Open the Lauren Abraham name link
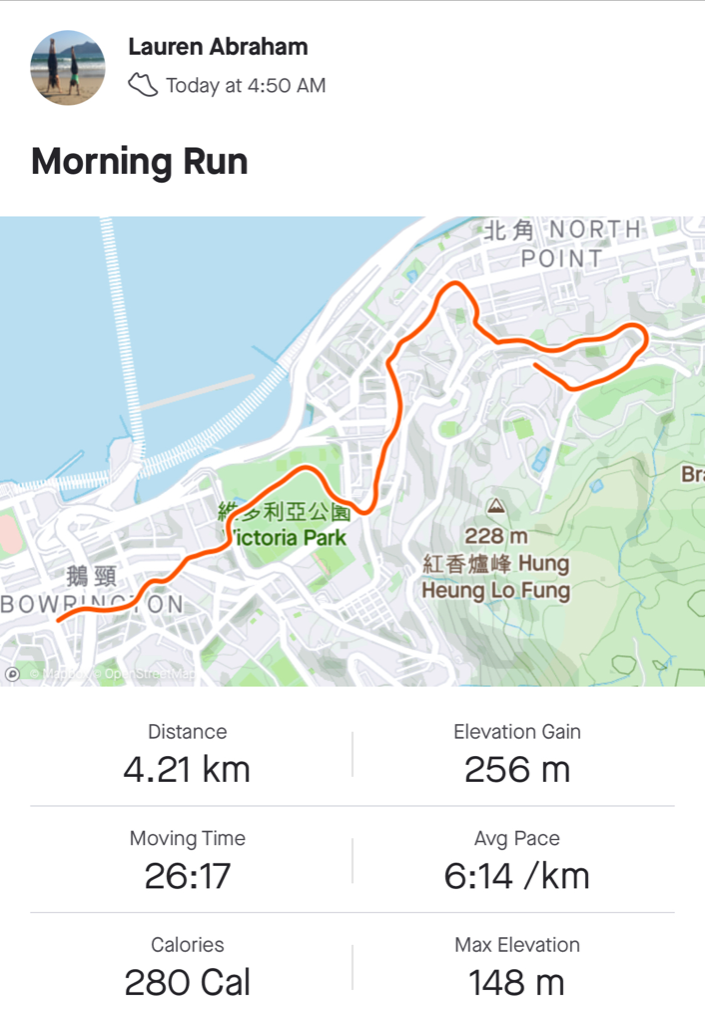The width and height of the screenshot is (705, 1024). (218, 46)
